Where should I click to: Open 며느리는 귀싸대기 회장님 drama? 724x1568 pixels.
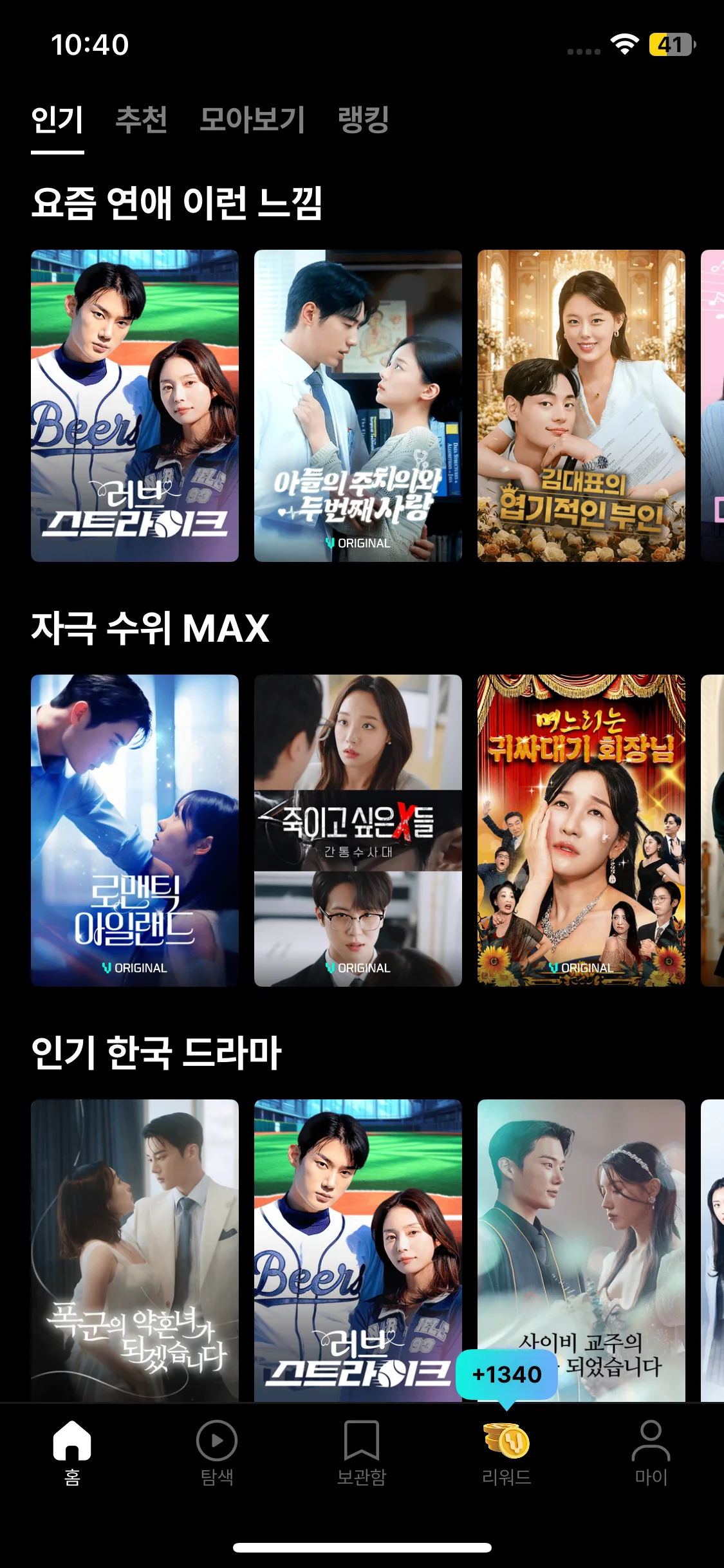(x=581, y=830)
